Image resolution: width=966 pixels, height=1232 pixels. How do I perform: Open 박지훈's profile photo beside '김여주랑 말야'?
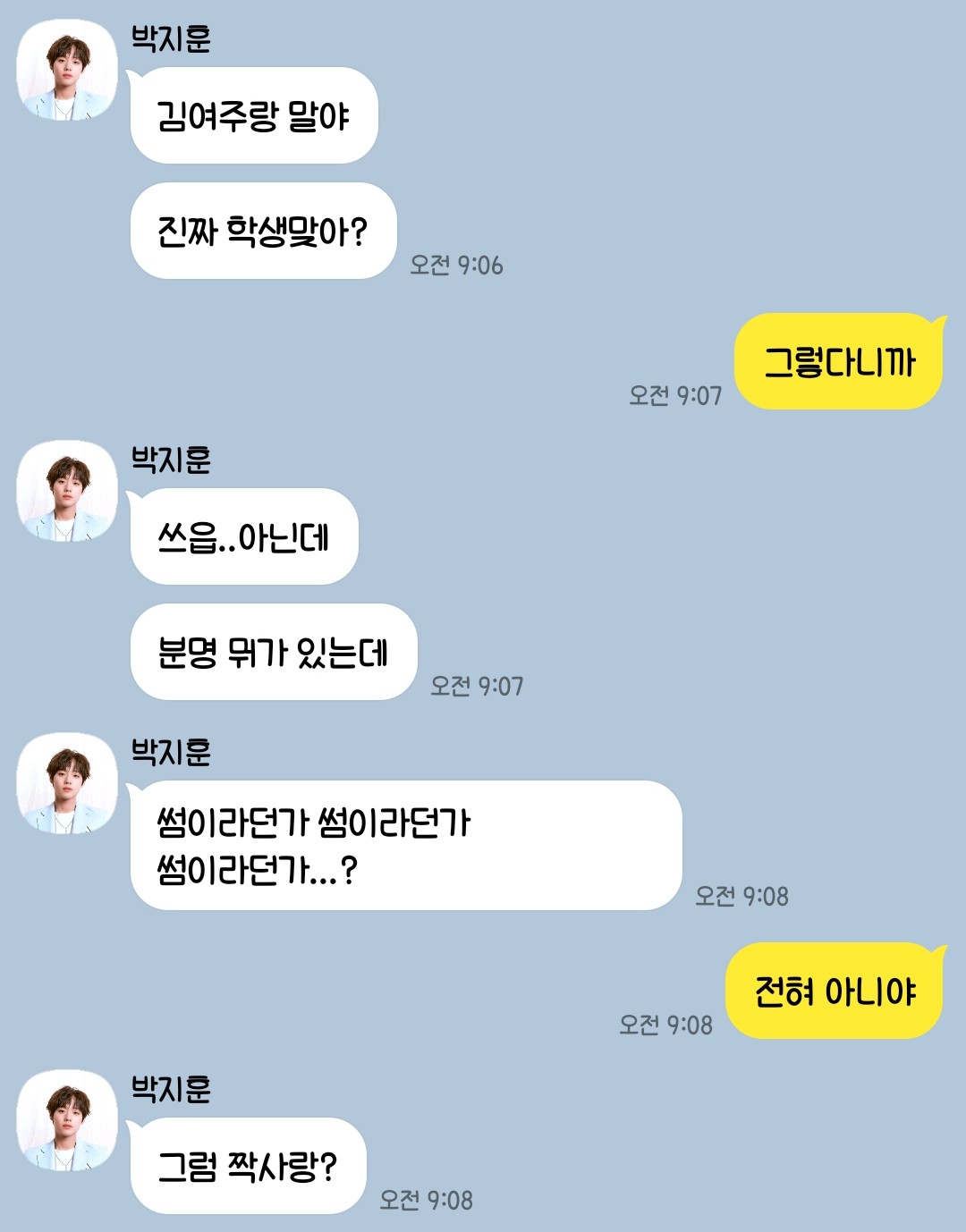(67, 71)
